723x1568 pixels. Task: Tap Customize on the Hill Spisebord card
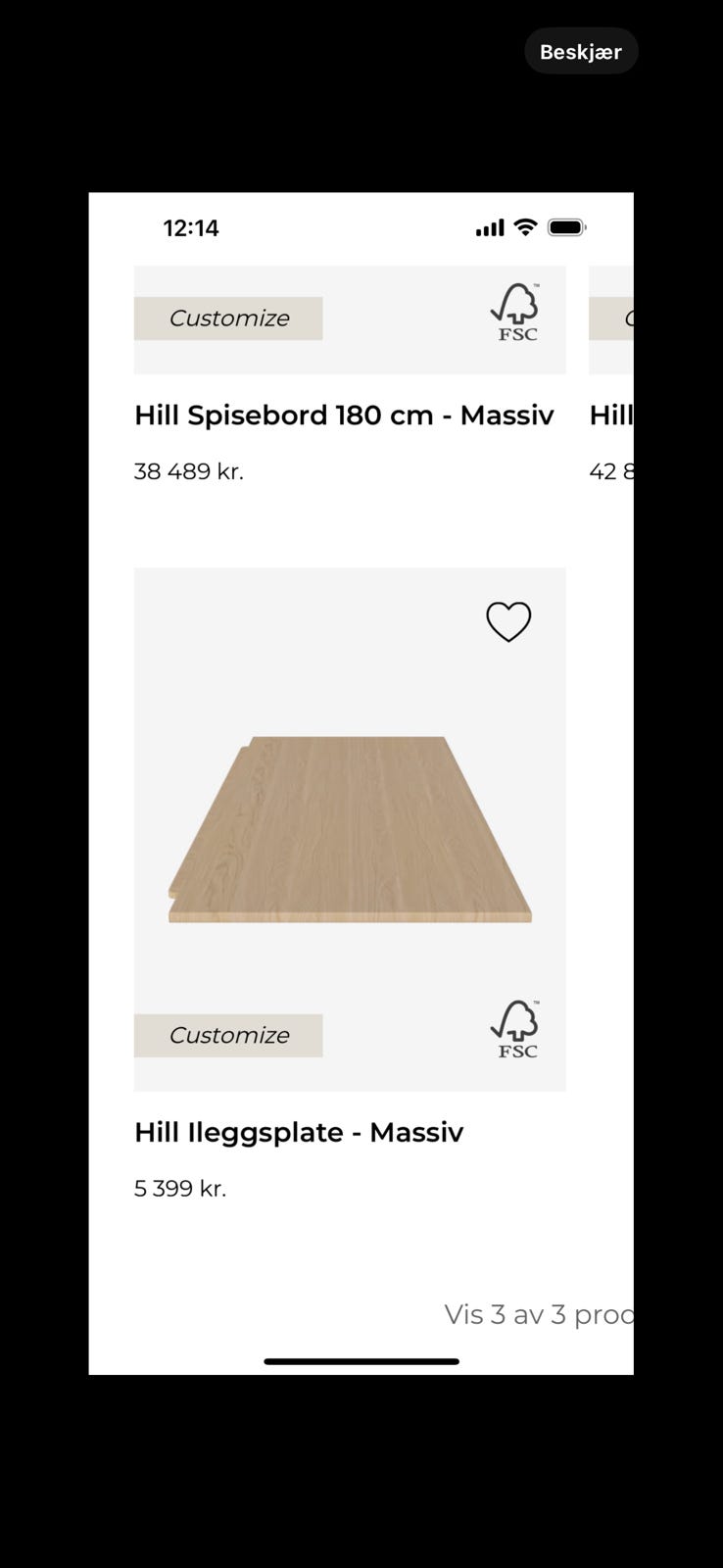(228, 318)
